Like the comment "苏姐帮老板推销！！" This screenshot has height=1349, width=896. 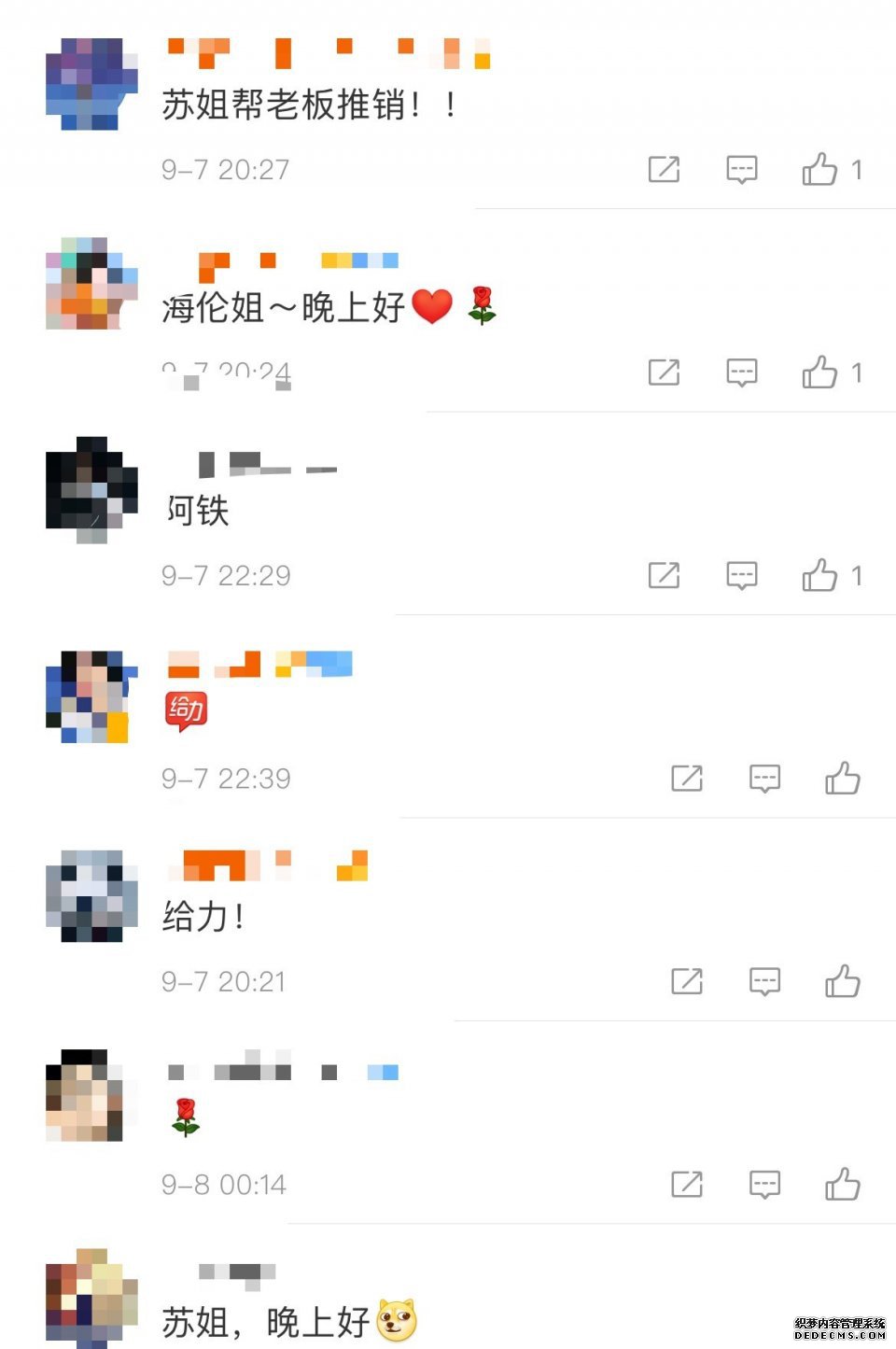[x=819, y=170]
